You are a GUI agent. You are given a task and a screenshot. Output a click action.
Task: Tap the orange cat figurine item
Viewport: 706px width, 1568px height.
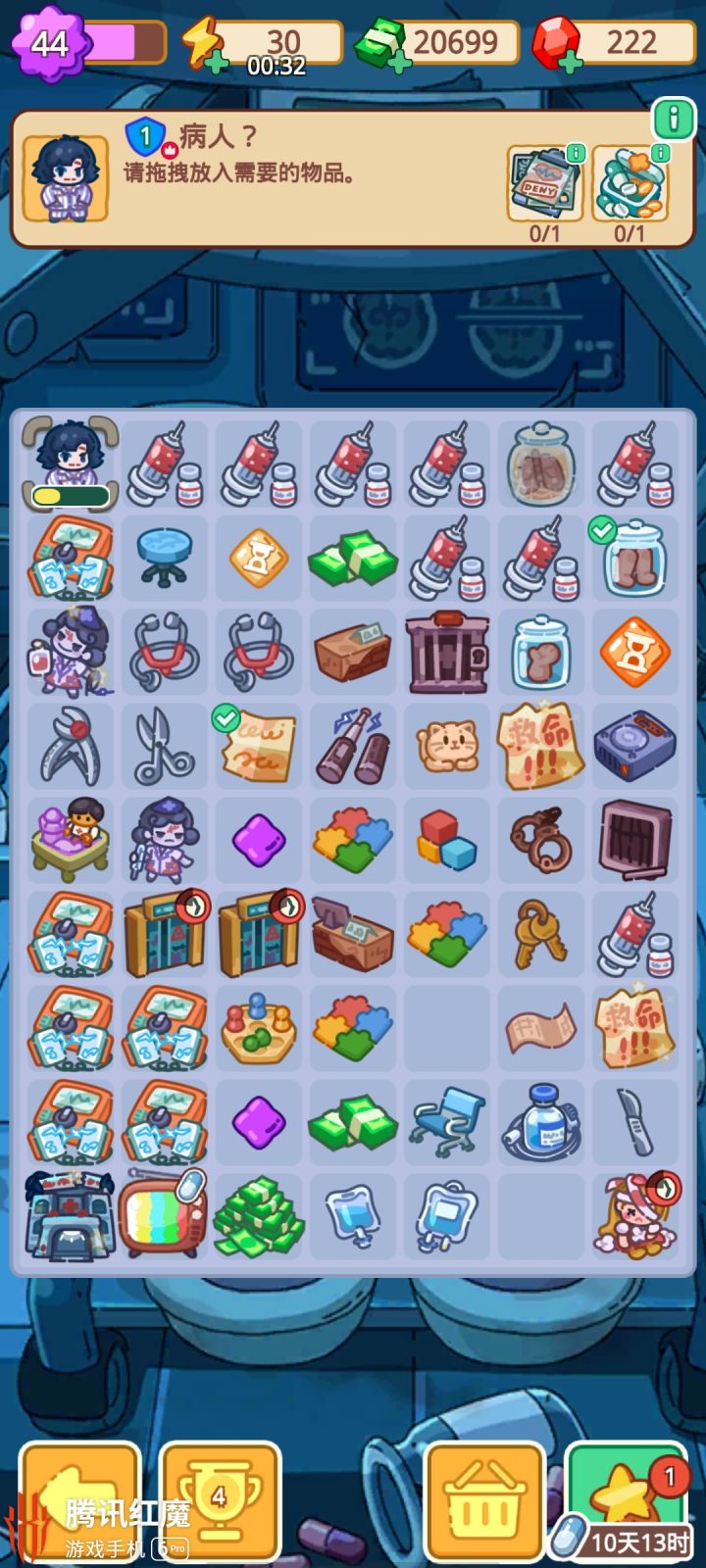click(446, 747)
